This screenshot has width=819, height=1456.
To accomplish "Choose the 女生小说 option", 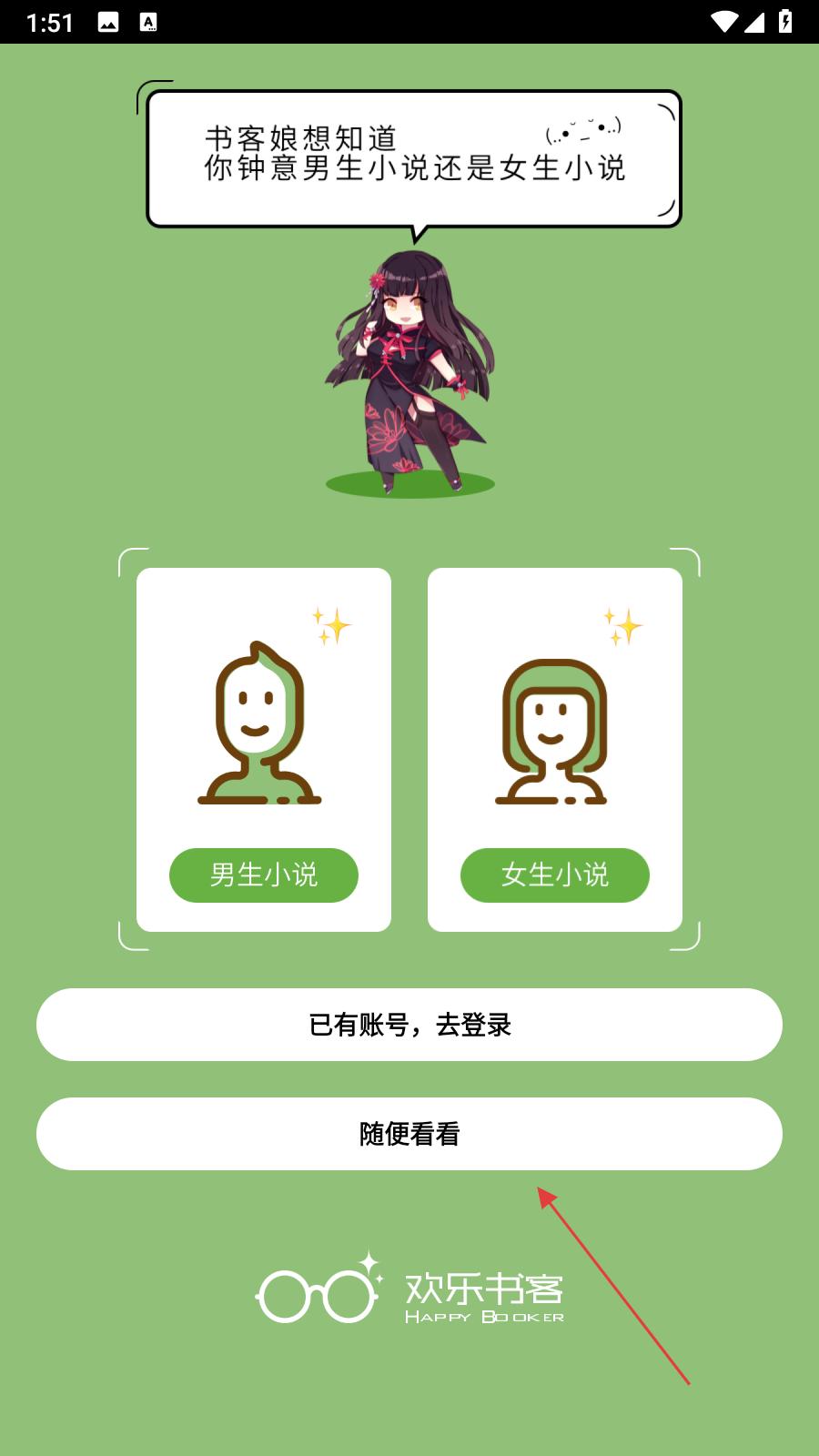I will pyautogui.click(x=555, y=875).
